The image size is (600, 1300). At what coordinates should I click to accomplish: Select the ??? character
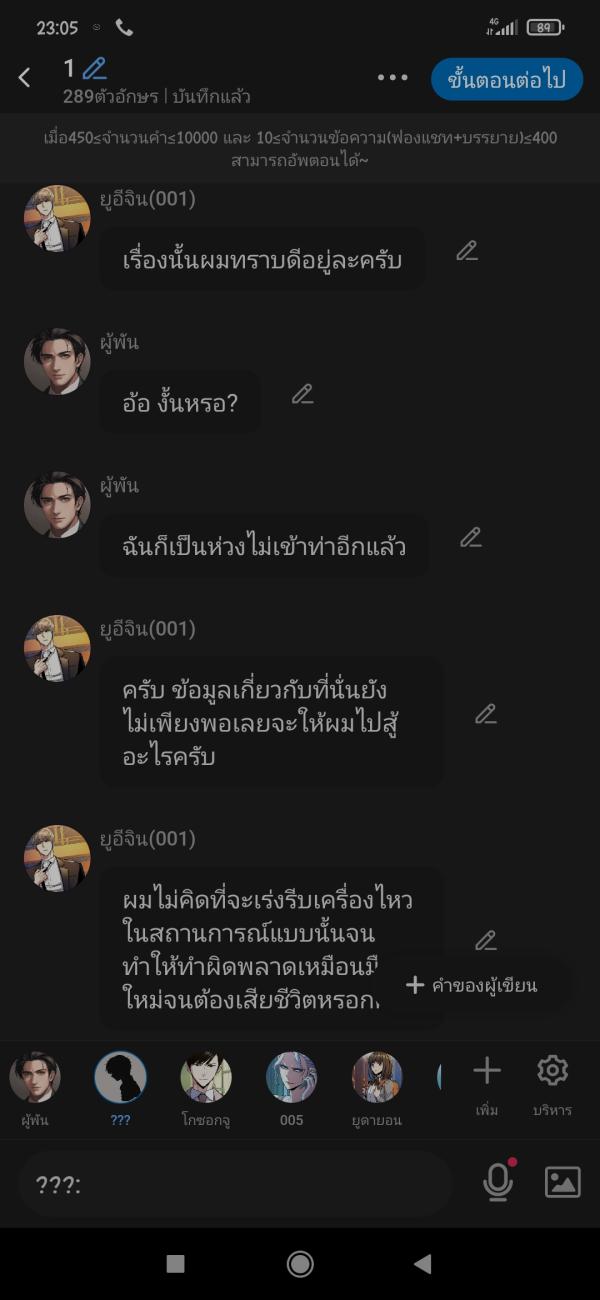(x=120, y=1086)
